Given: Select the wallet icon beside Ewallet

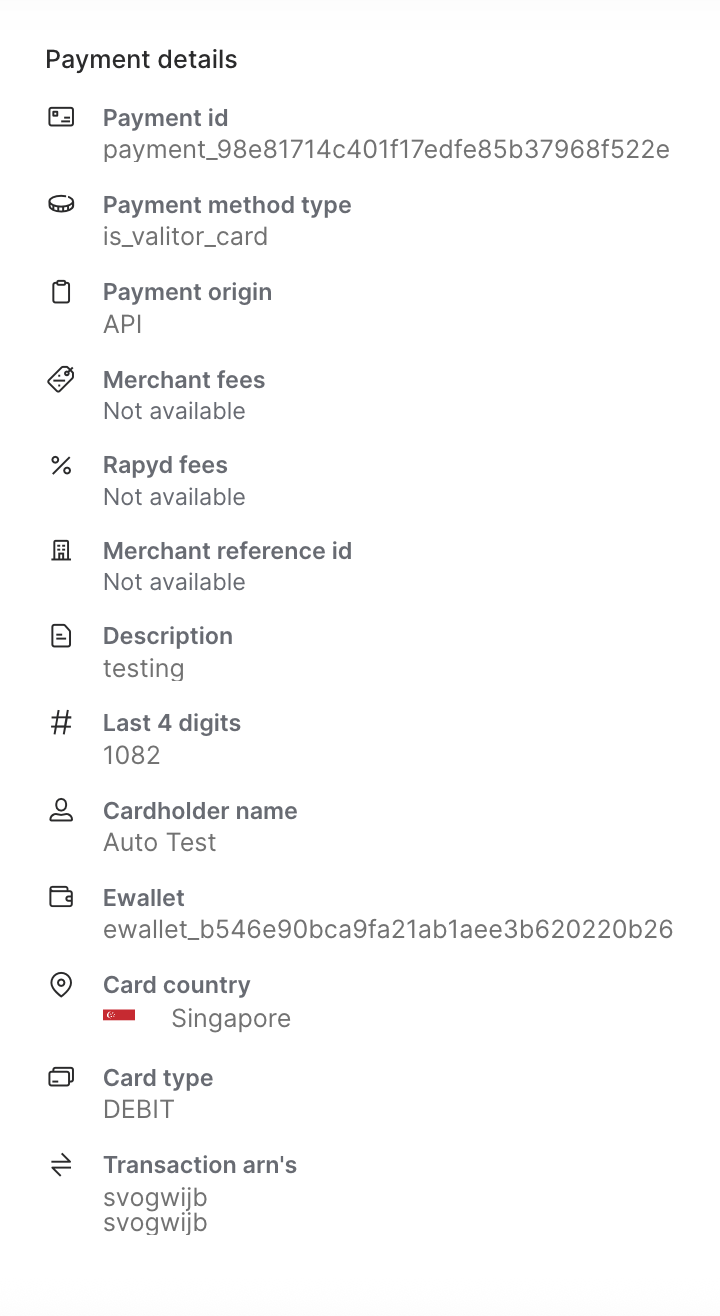Looking at the screenshot, I should pos(61,897).
